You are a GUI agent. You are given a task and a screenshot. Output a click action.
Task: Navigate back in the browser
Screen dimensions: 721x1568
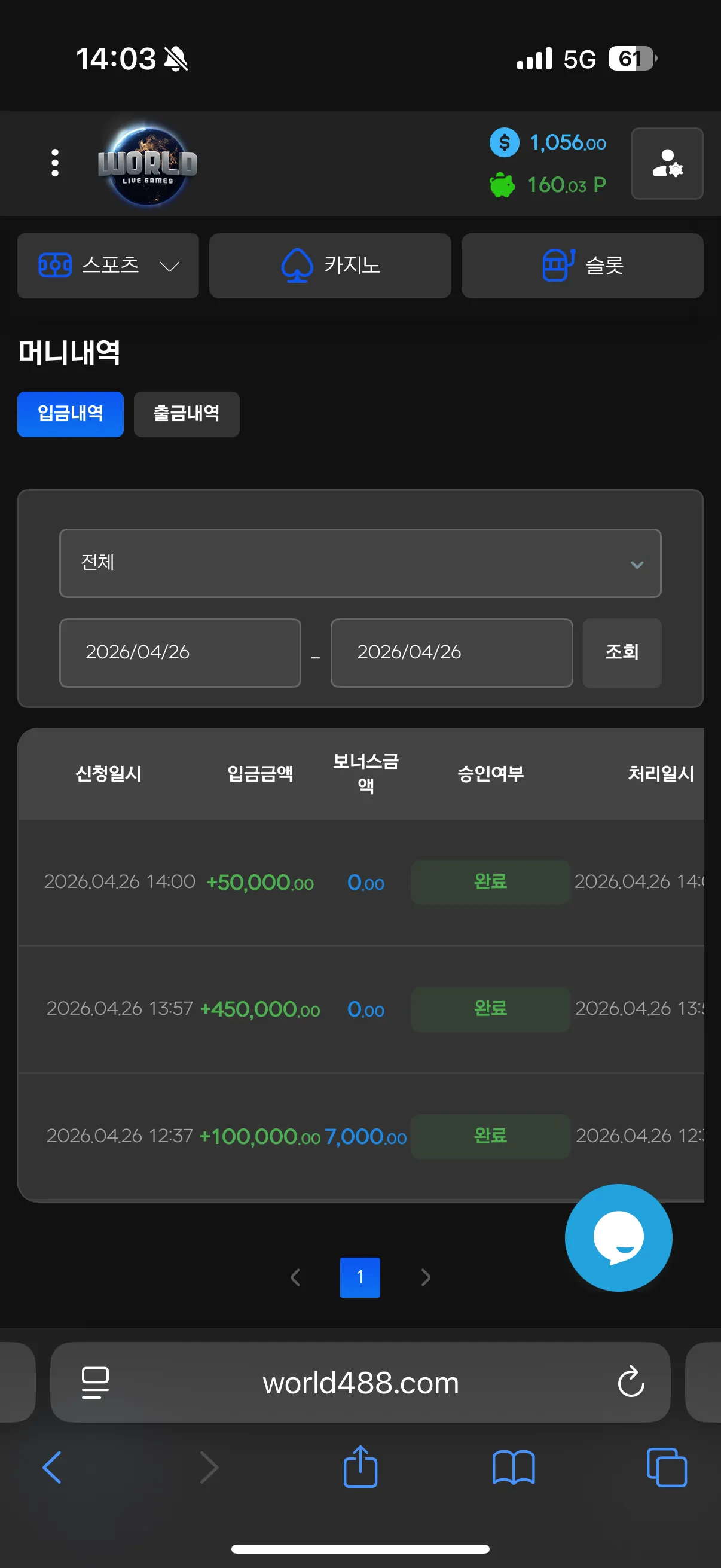tap(53, 1468)
